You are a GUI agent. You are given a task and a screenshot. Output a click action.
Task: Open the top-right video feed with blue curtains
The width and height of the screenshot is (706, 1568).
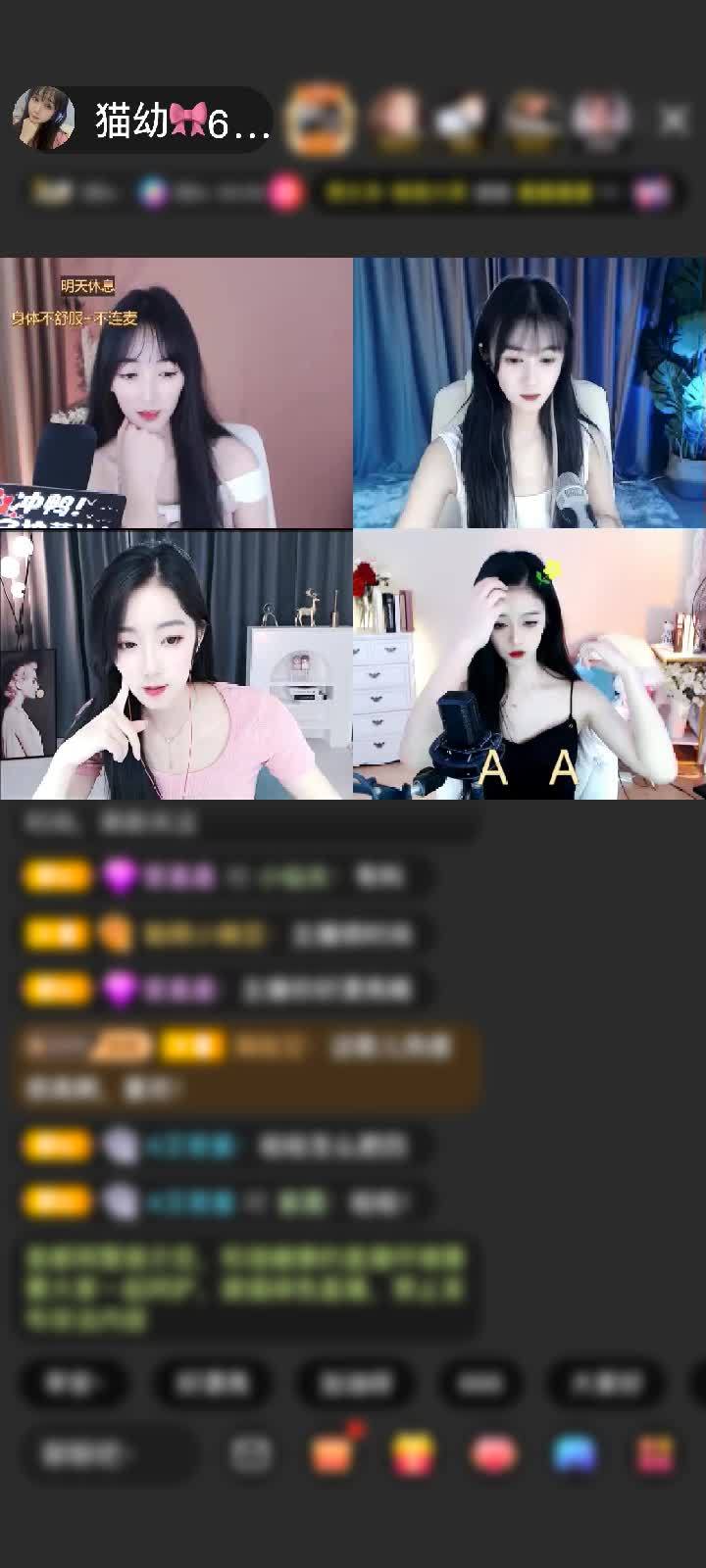coord(529,392)
